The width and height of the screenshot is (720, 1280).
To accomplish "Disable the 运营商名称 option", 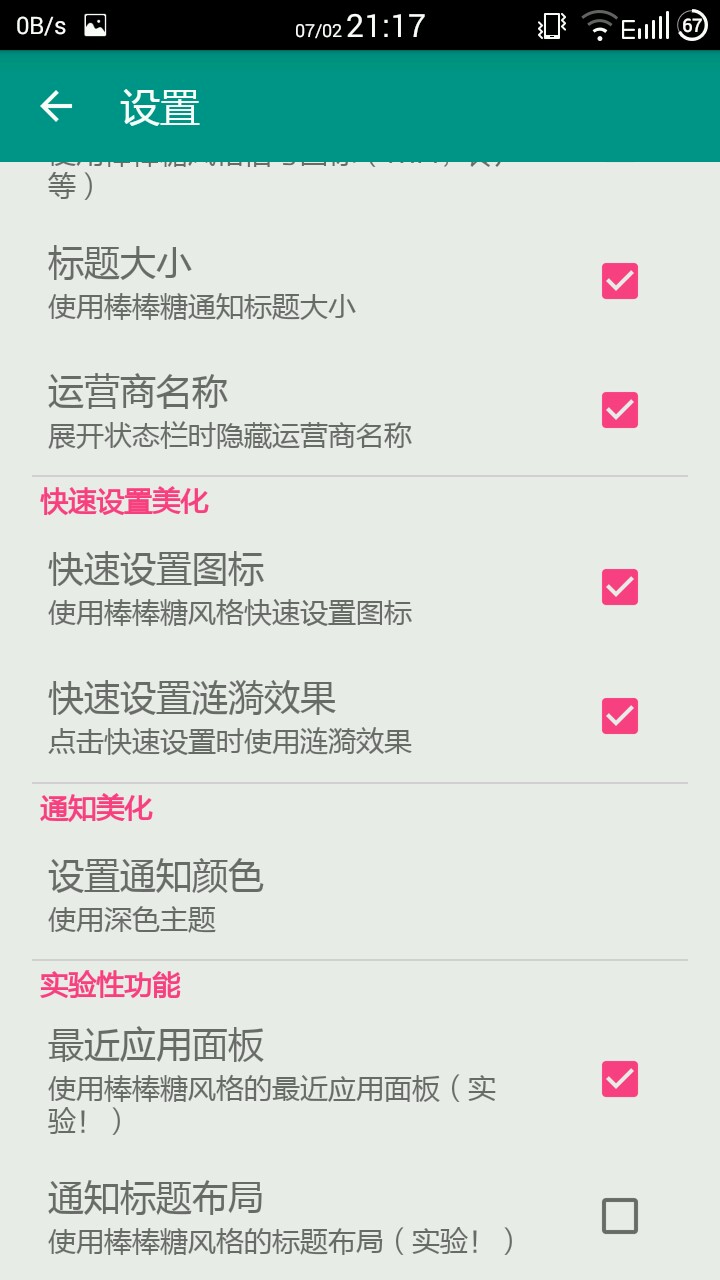I will [x=619, y=409].
